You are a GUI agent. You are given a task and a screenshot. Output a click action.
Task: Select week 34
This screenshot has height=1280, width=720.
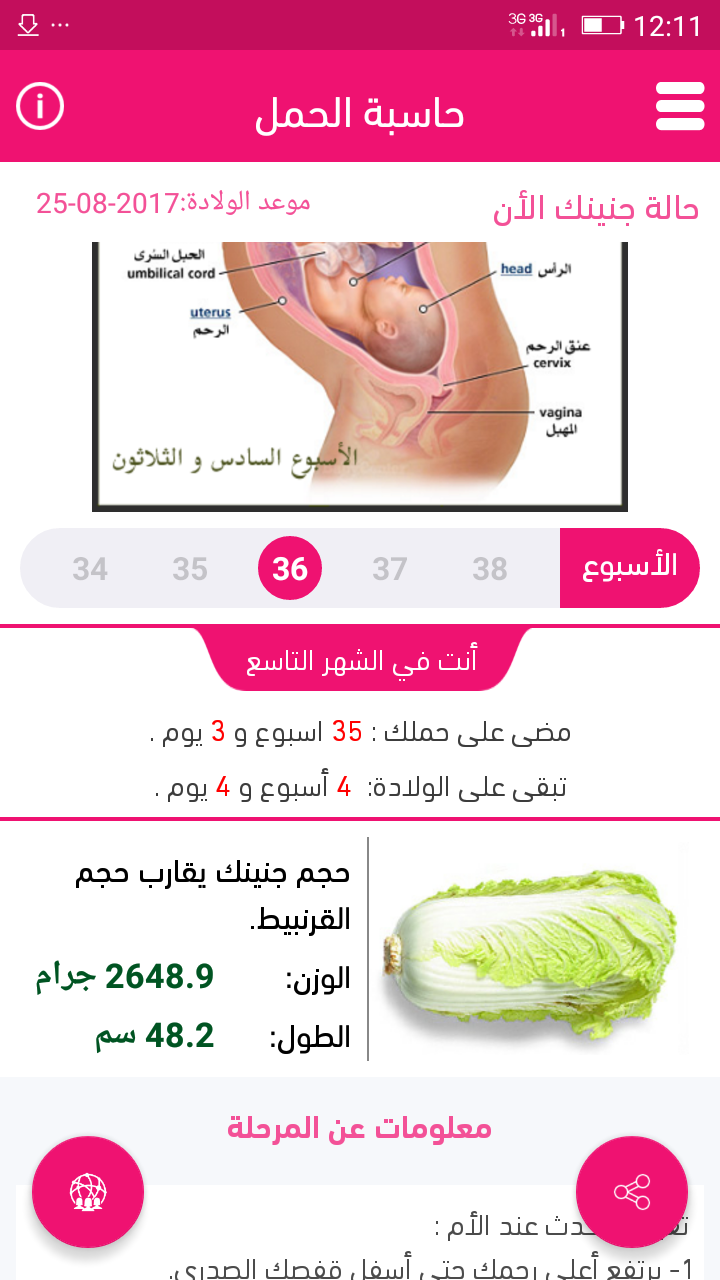point(90,569)
